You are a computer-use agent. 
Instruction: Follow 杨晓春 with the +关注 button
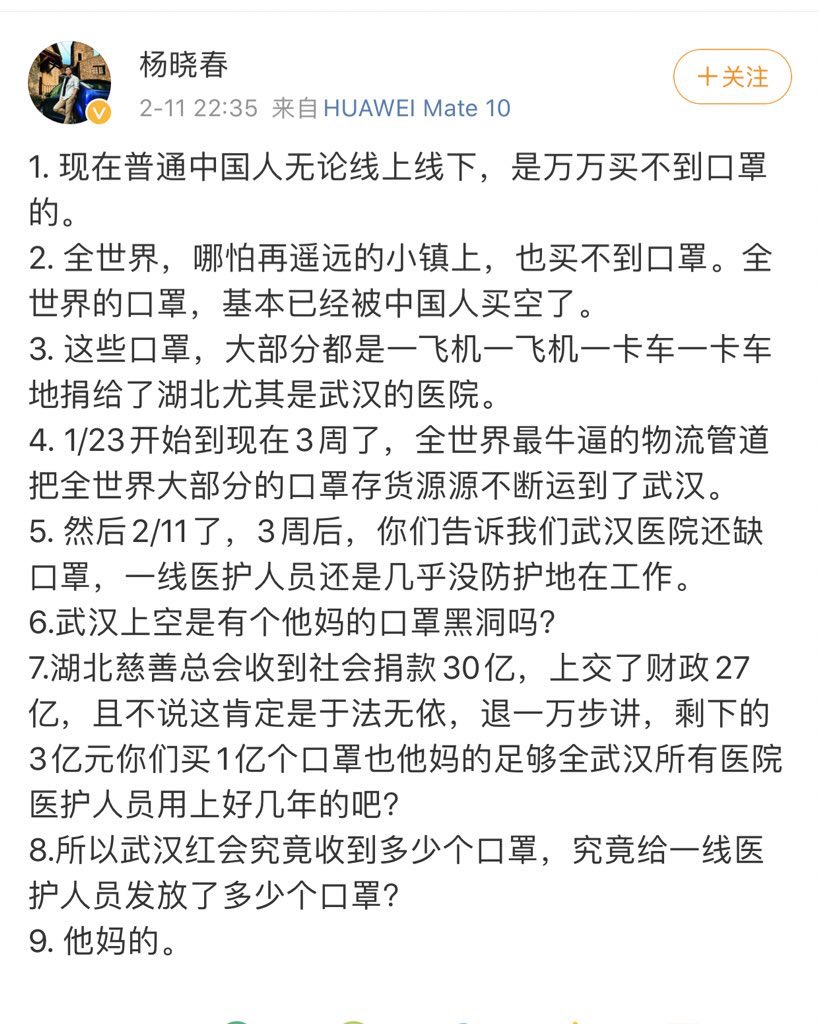coord(732,77)
